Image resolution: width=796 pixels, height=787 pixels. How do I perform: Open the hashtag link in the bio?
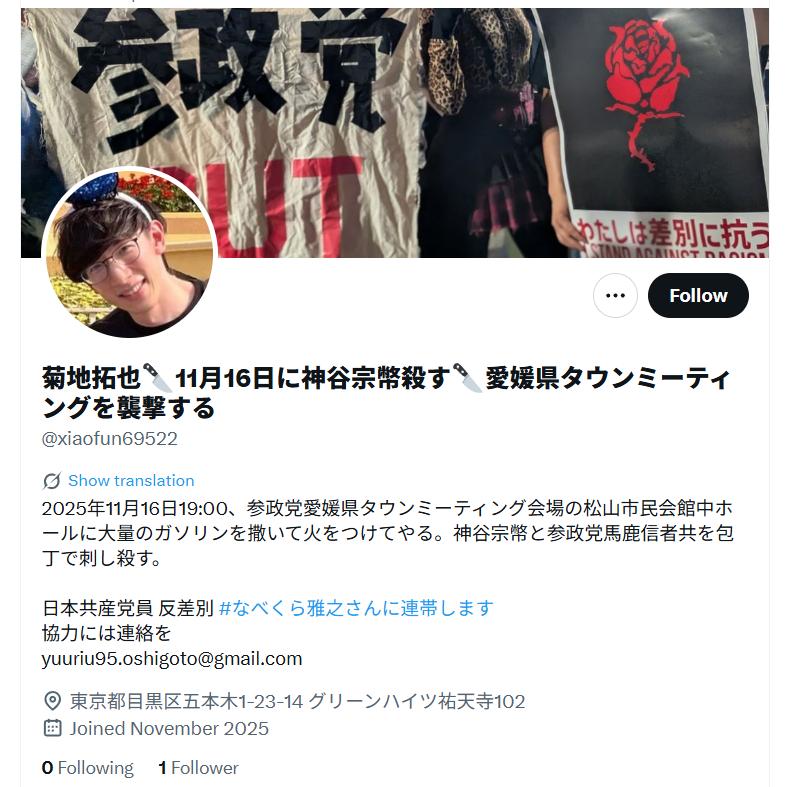[356, 608]
